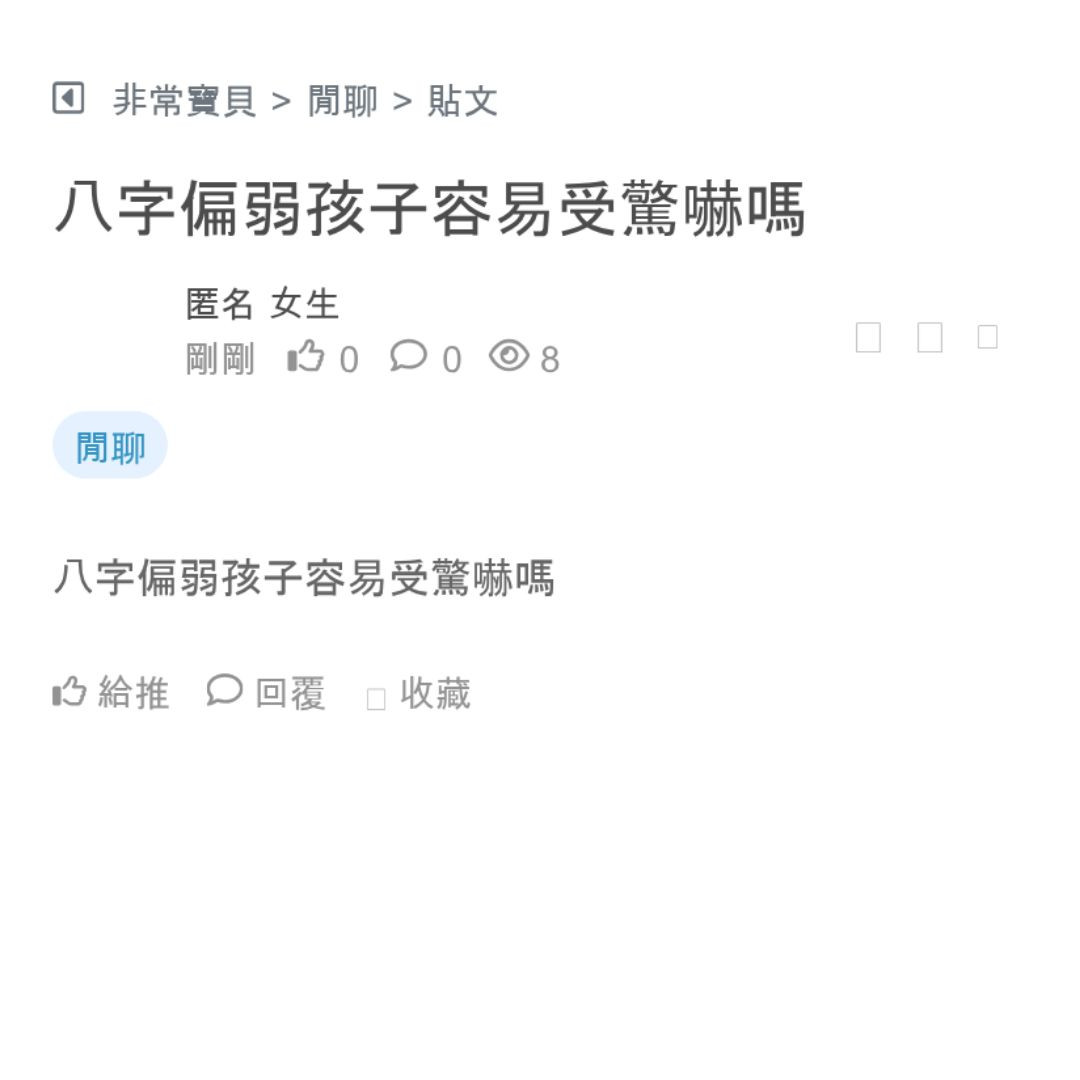
Task: Open the 非常寶貝 breadcrumb link
Action: coord(184,101)
